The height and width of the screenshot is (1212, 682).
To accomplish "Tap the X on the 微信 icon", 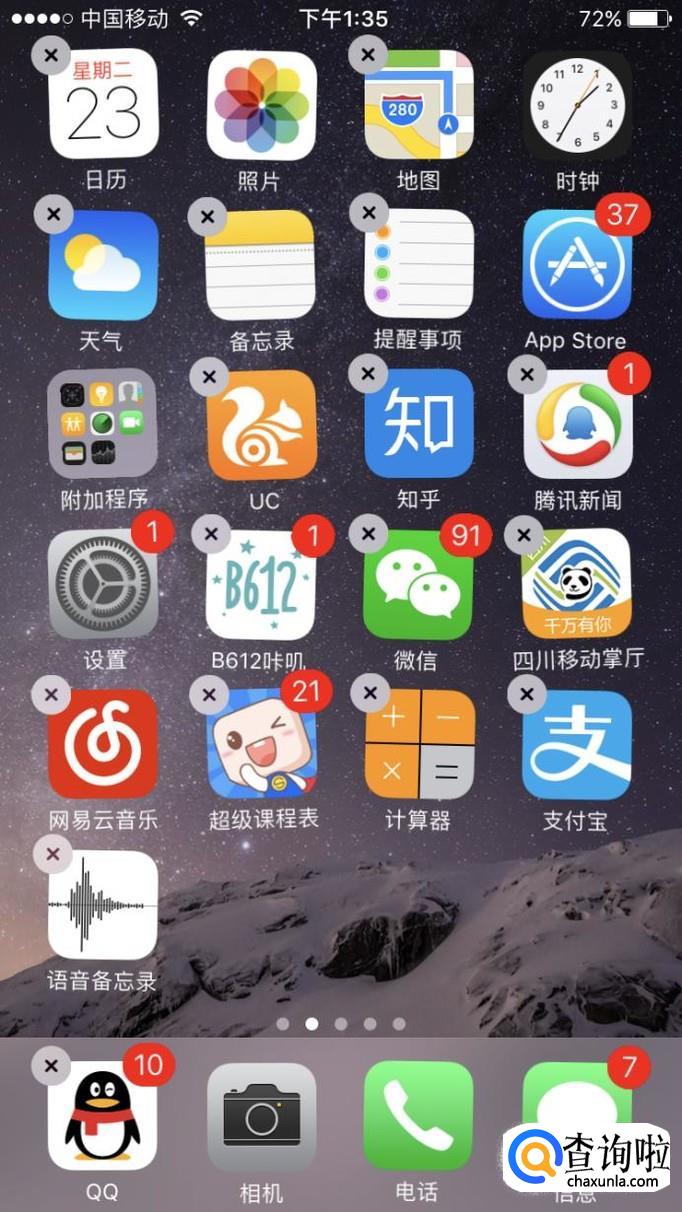I will (x=368, y=533).
